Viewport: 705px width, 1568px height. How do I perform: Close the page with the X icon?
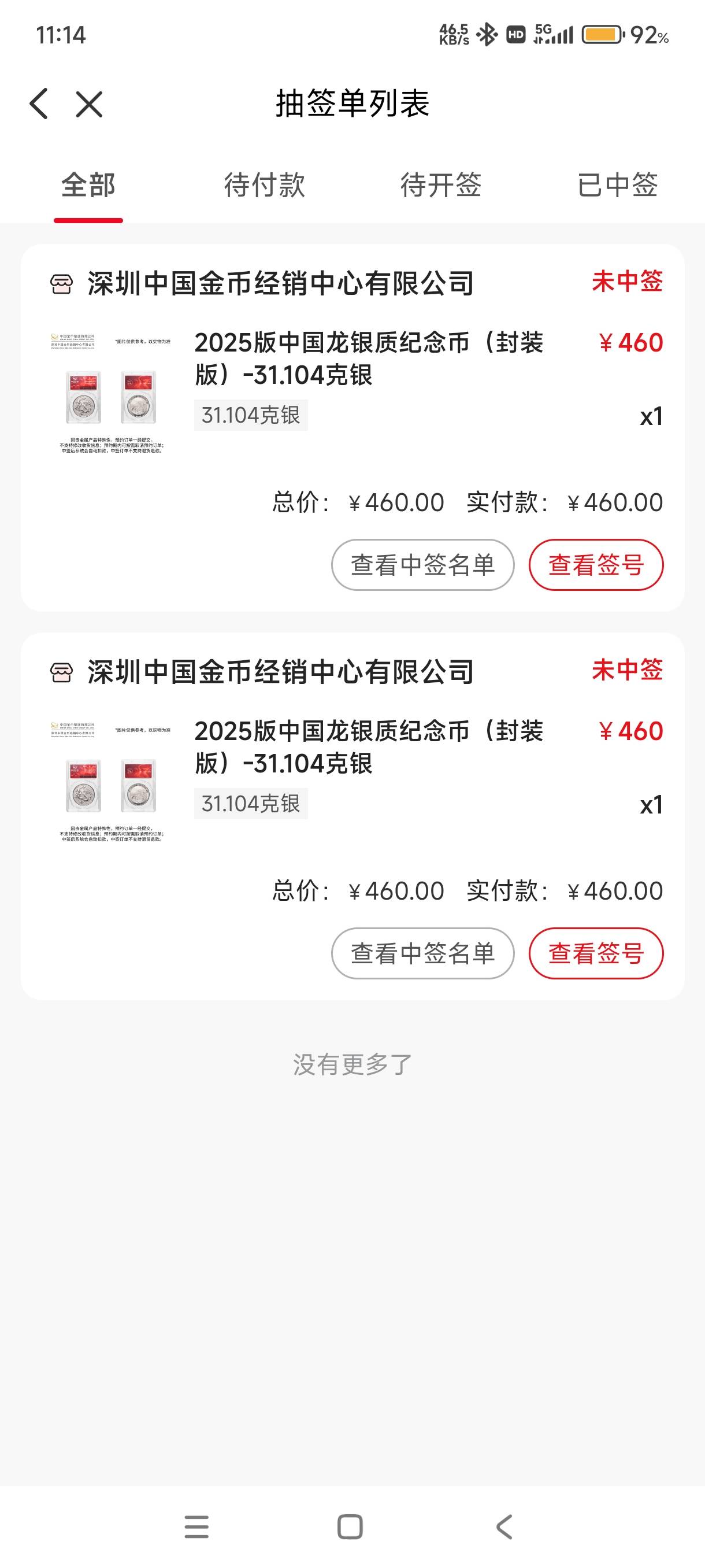click(x=89, y=104)
